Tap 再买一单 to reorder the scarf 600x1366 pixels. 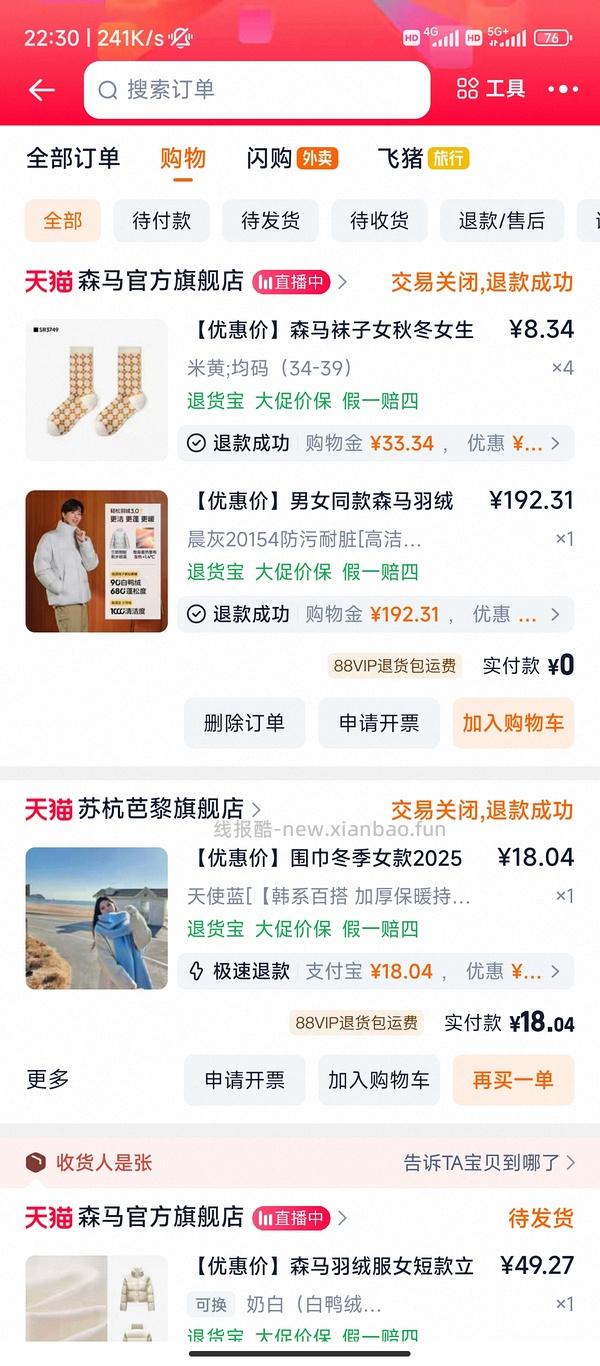(x=513, y=1080)
